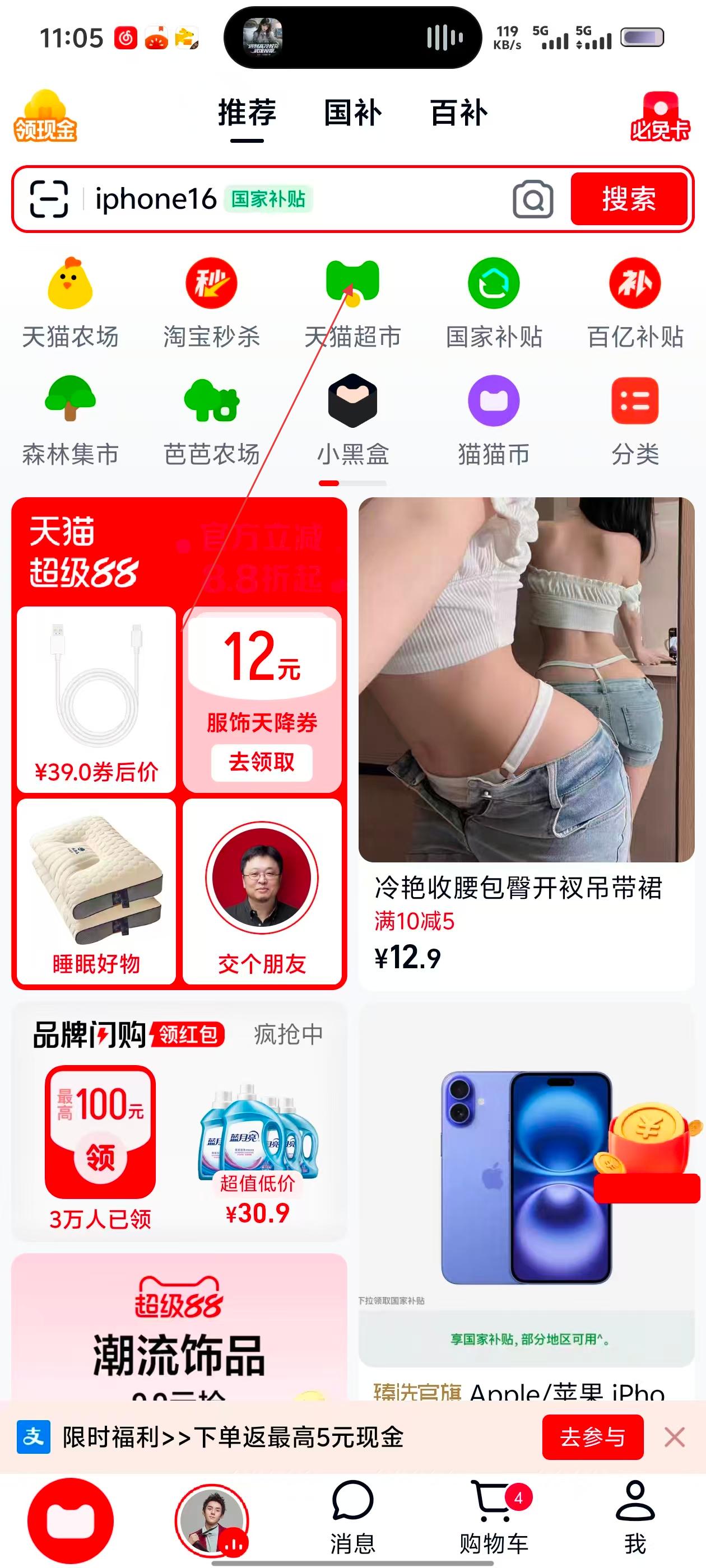Switch to the 国补 tab
This screenshot has height=1568, width=706.
(x=352, y=113)
